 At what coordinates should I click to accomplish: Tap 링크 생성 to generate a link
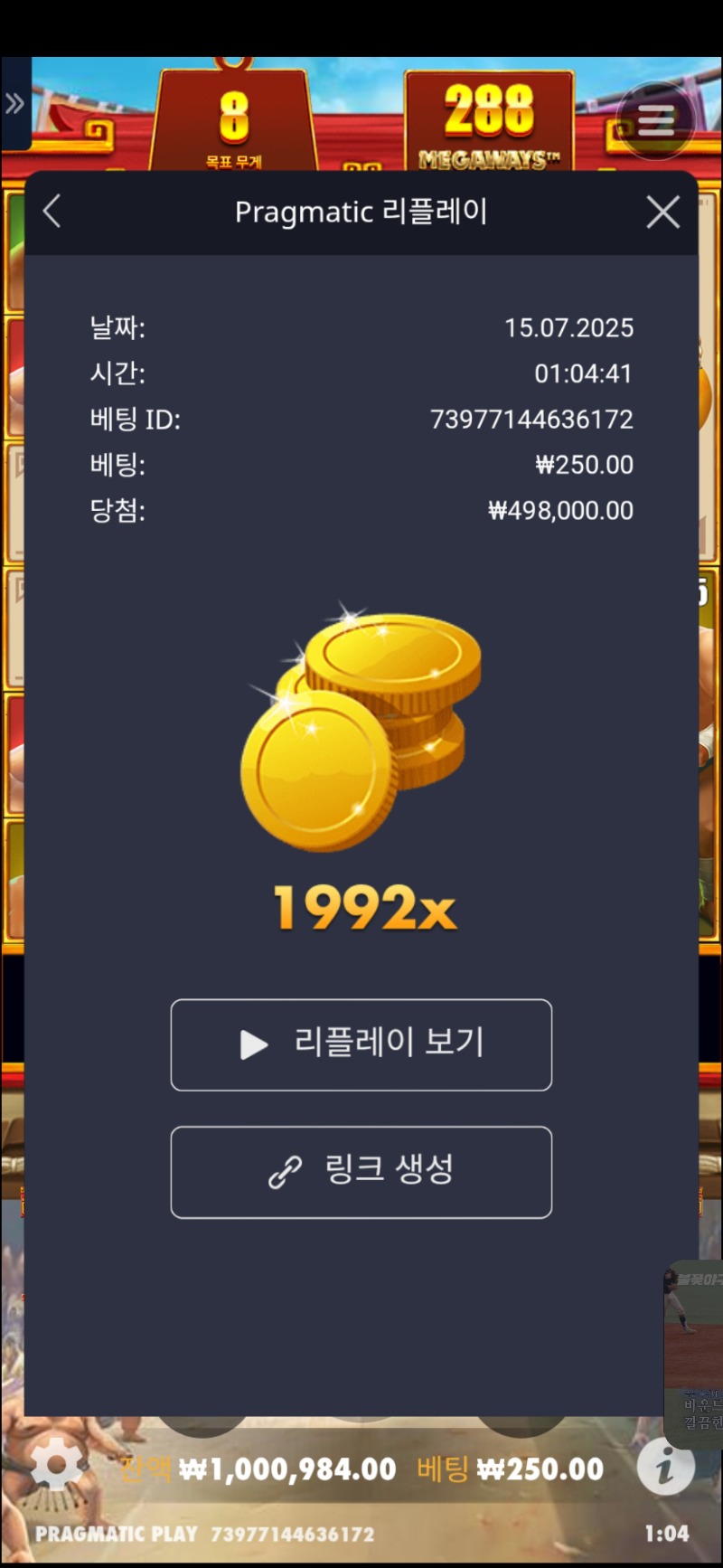coord(361,1172)
